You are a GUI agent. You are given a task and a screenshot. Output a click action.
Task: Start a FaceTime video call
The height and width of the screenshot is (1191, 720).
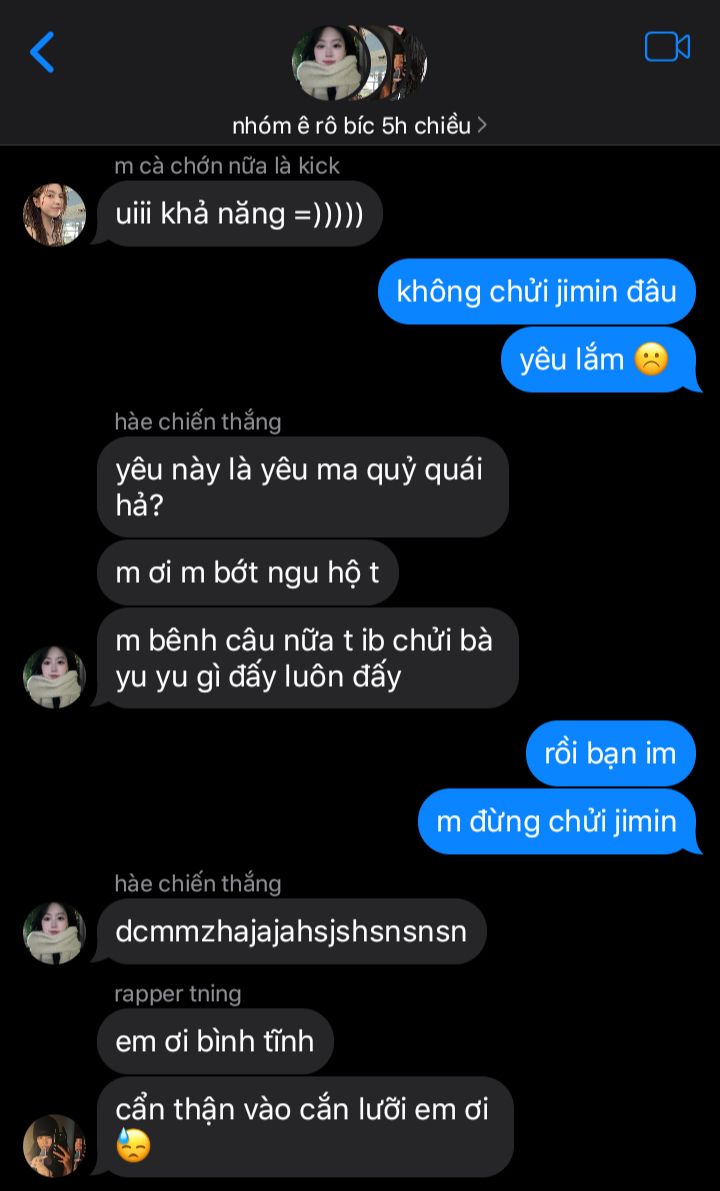(x=667, y=47)
